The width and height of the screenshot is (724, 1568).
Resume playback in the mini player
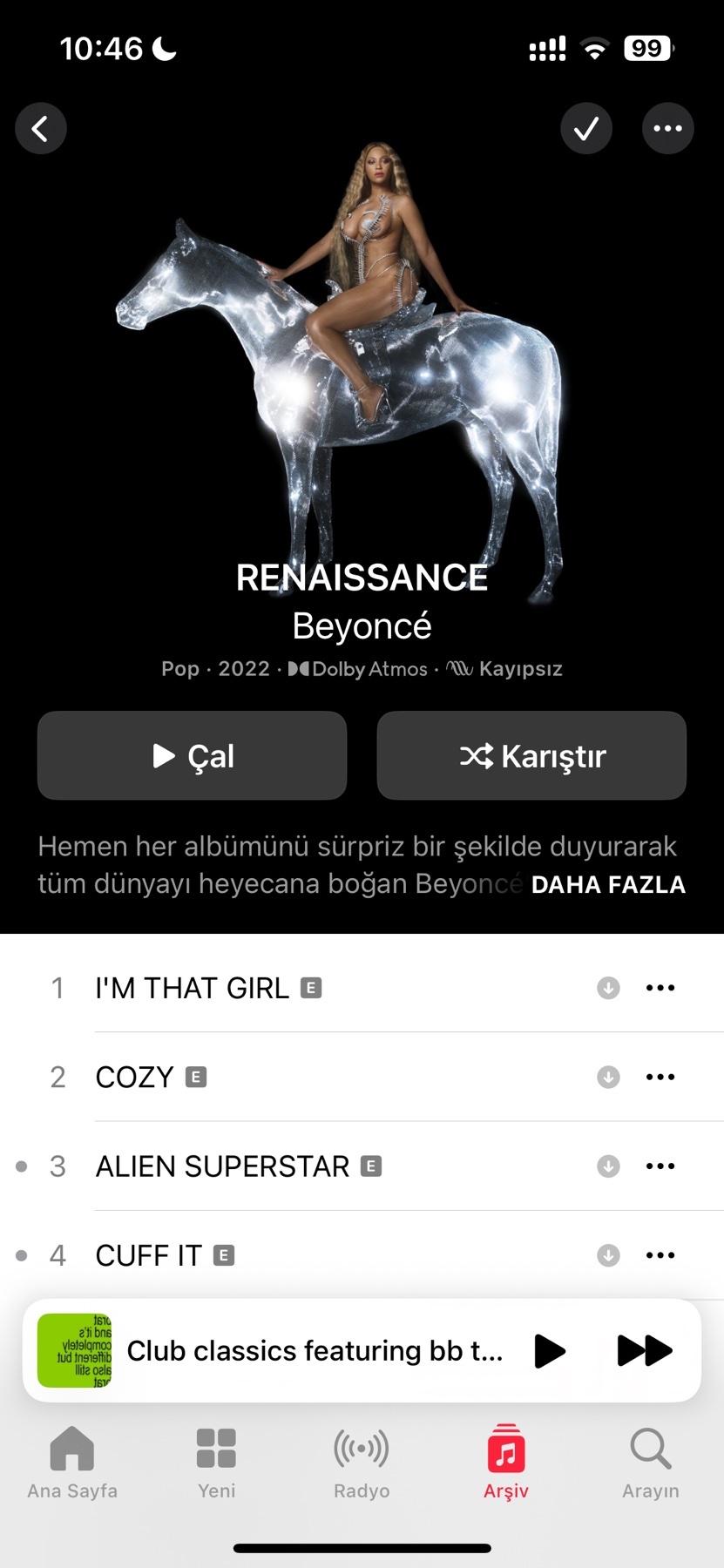549,1350
